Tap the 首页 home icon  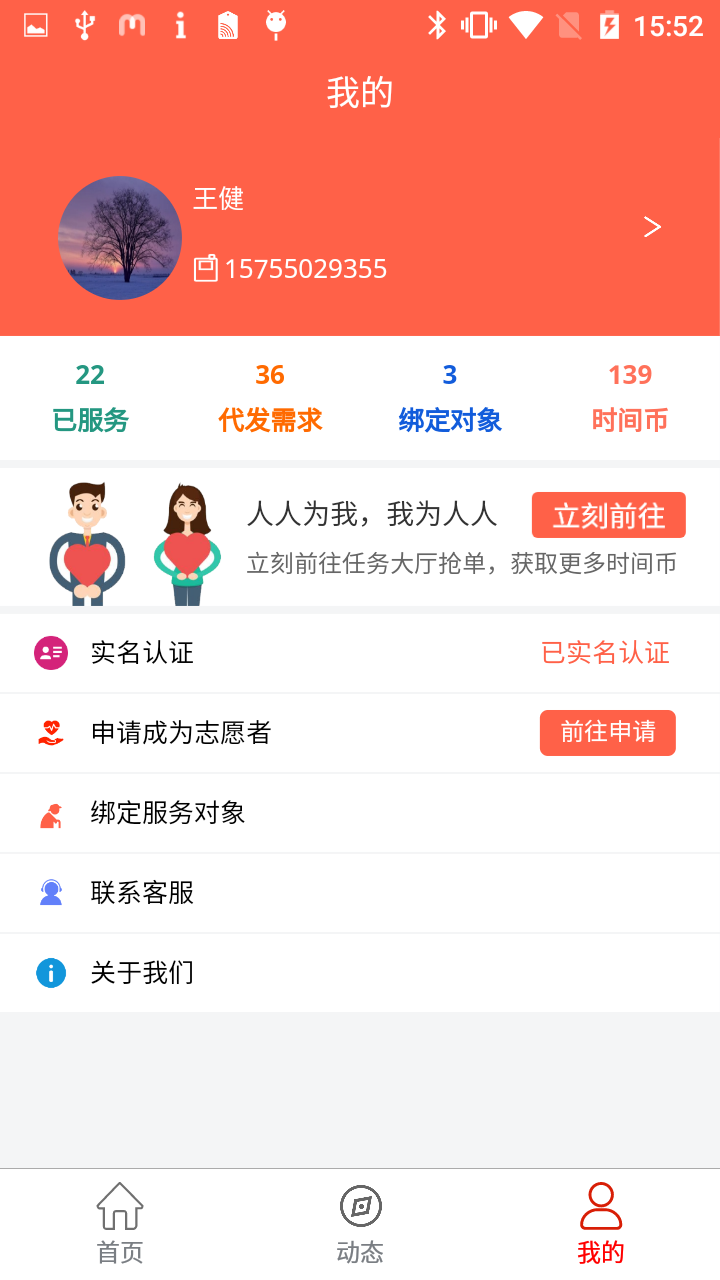pyautogui.click(x=119, y=1207)
